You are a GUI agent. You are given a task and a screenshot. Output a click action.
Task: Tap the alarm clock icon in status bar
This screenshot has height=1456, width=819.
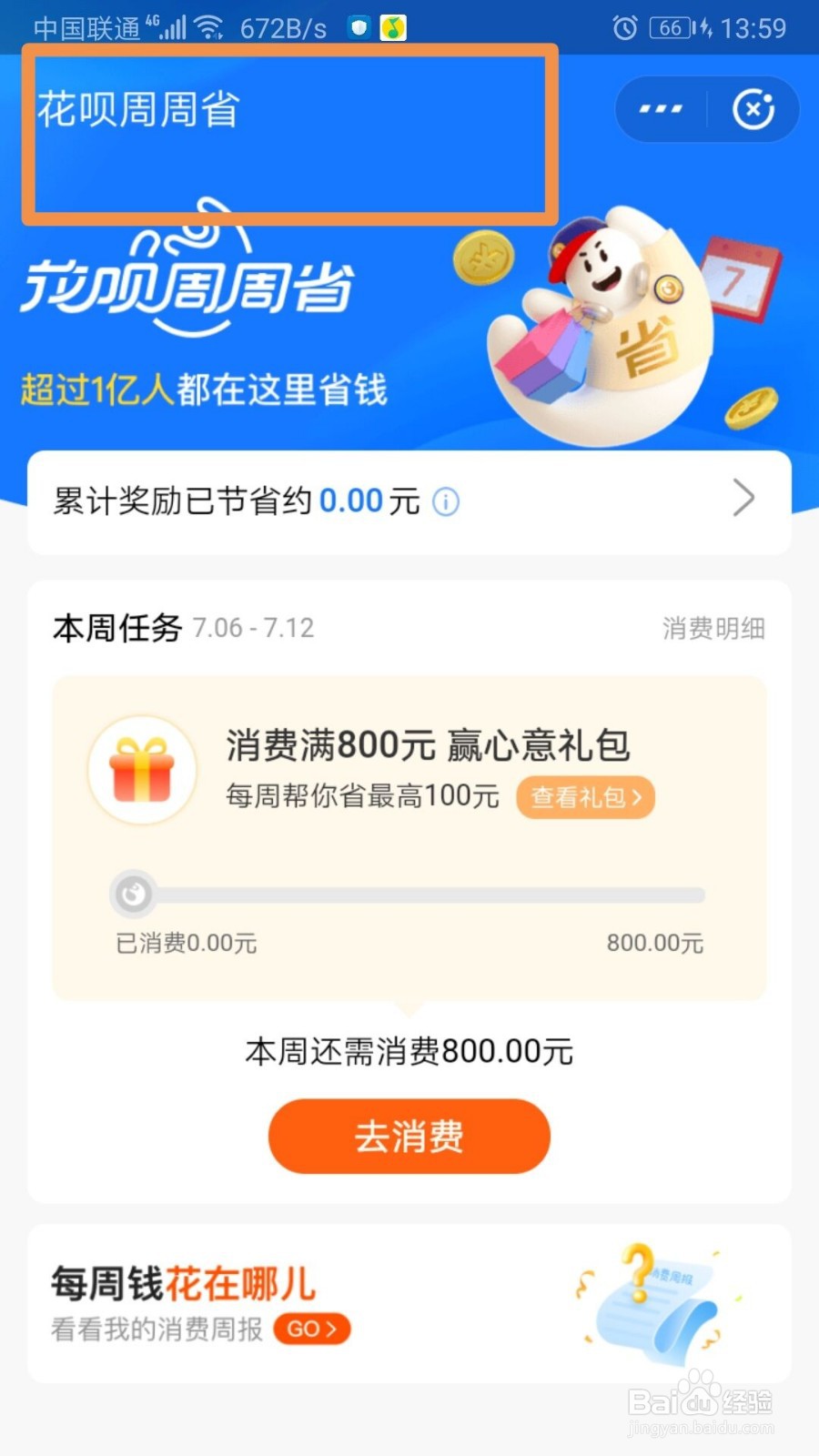tap(623, 28)
